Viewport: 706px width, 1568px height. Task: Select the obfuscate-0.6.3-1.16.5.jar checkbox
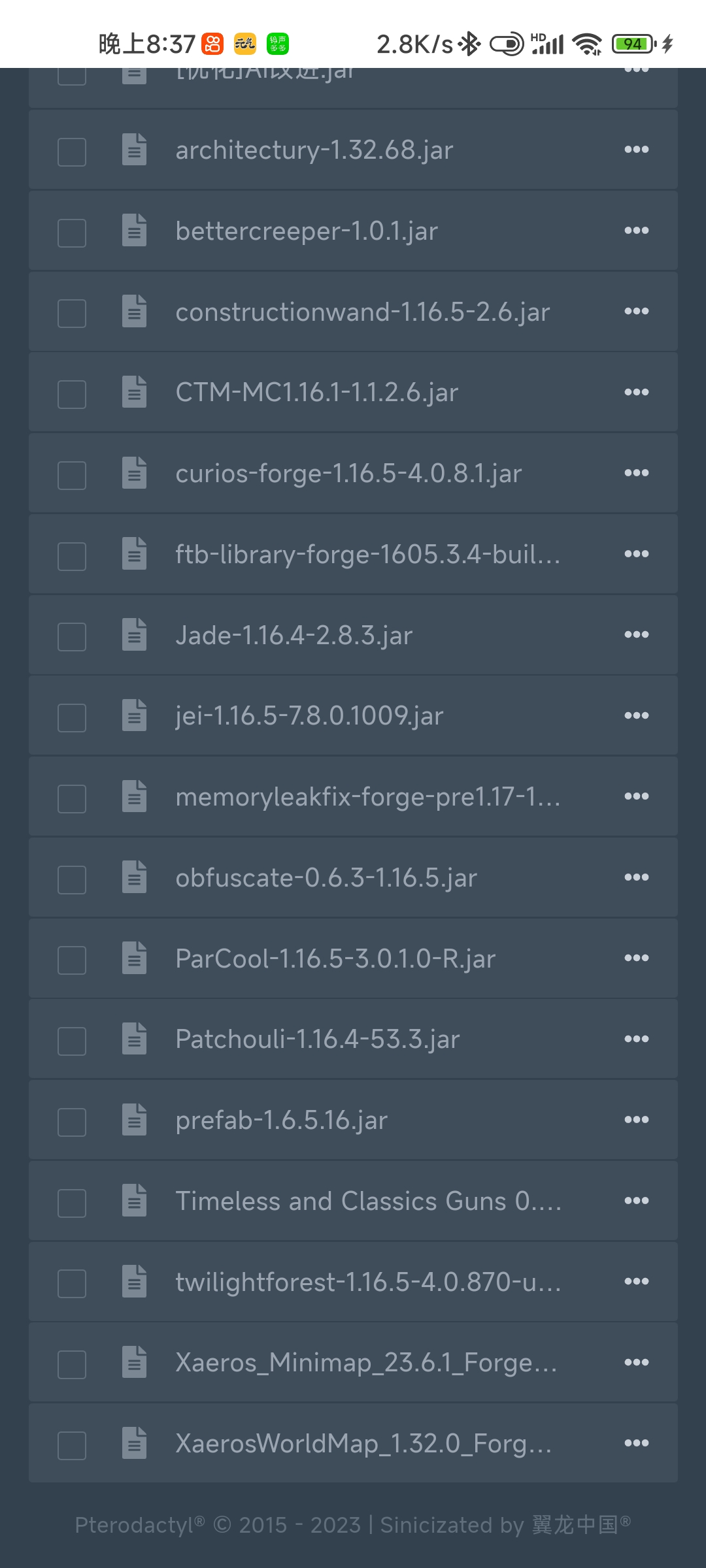(x=72, y=879)
